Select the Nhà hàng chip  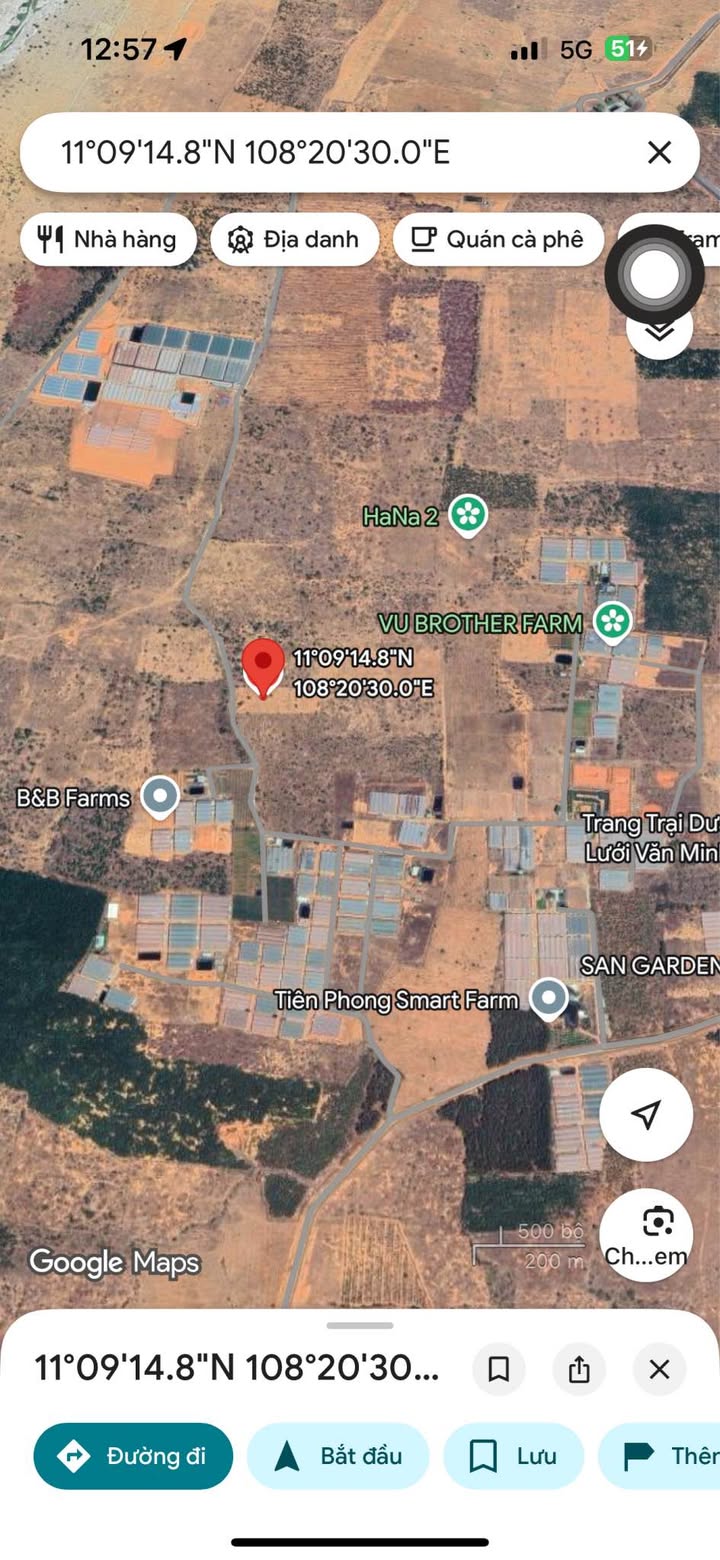tap(108, 239)
